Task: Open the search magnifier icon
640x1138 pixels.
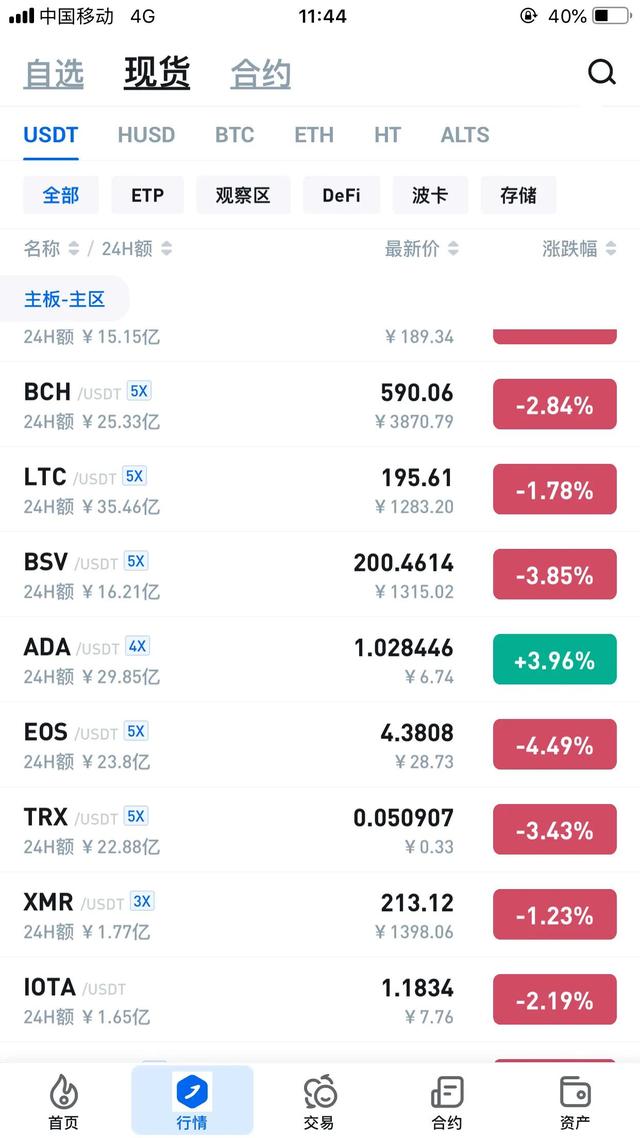Action: point(601,73)
